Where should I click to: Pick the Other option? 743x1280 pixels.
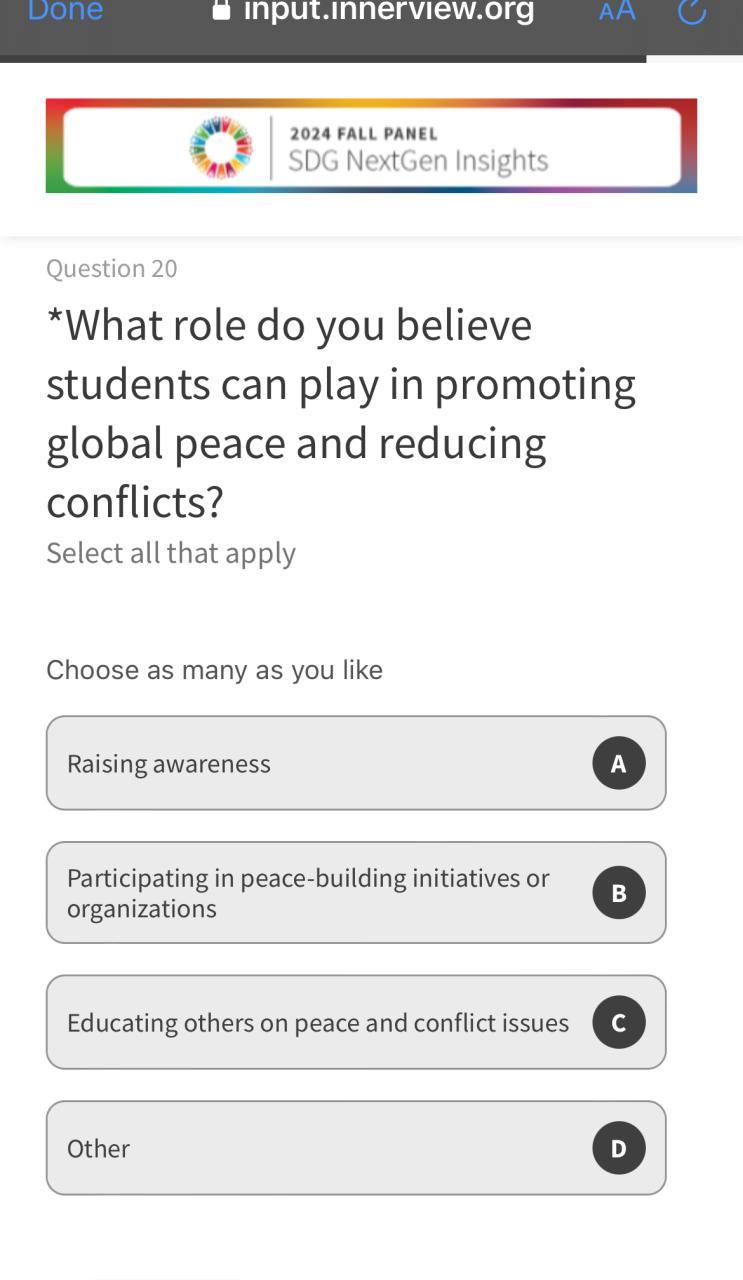(x=356, y=1148)
